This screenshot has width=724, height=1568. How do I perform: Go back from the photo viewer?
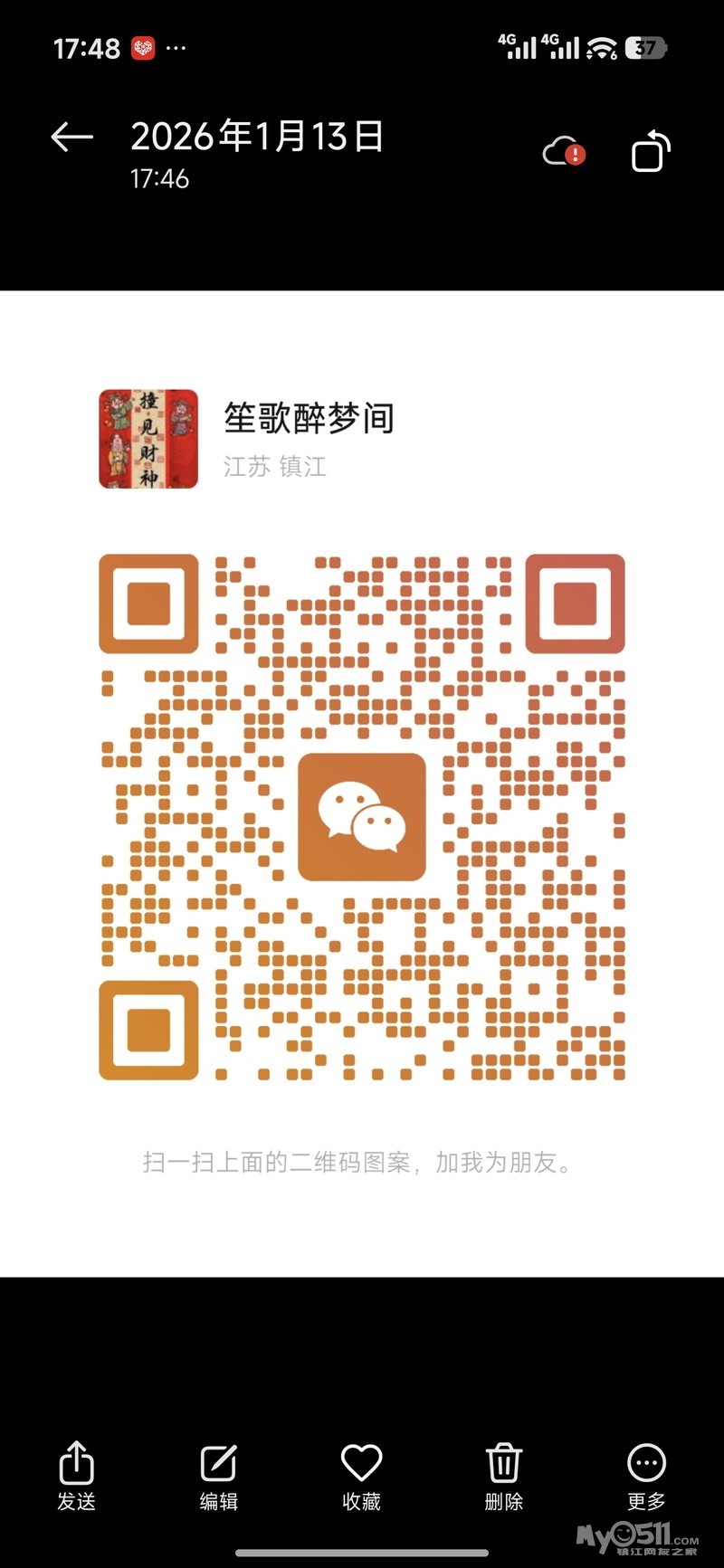coord(72,138)
